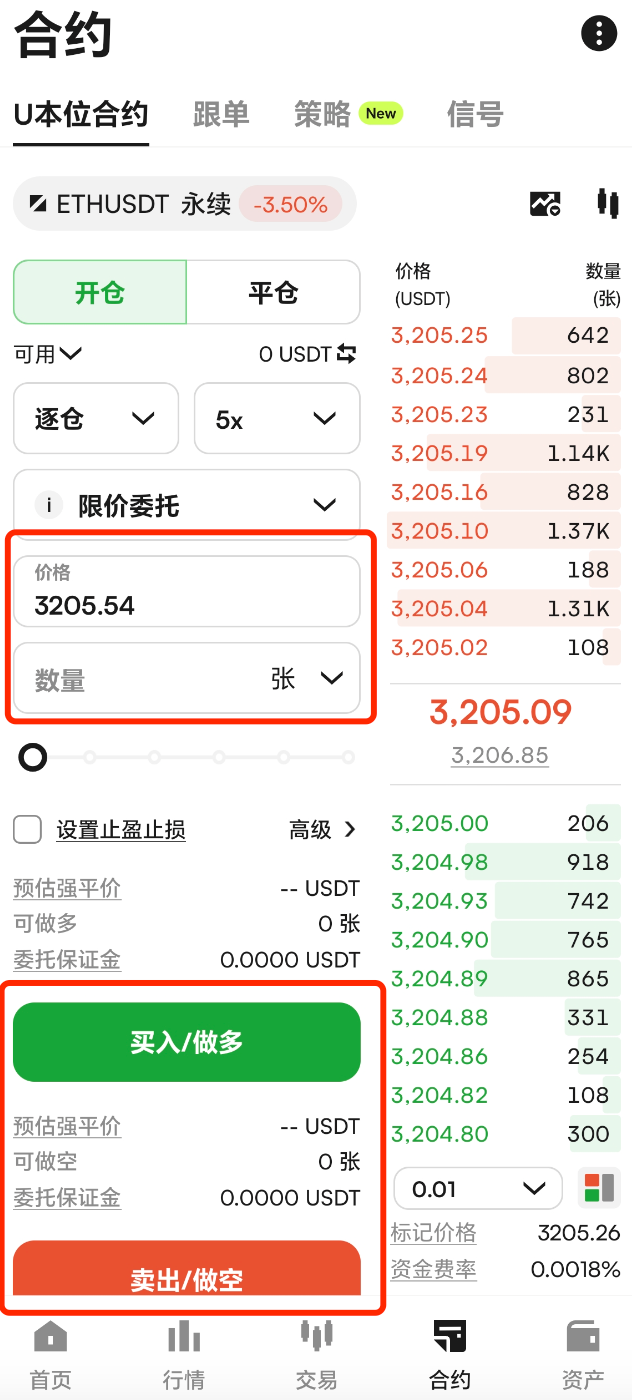This screenshot has width=632, height=1400.
Task: Select the 平仓 segment
Action: pos(273,293)
